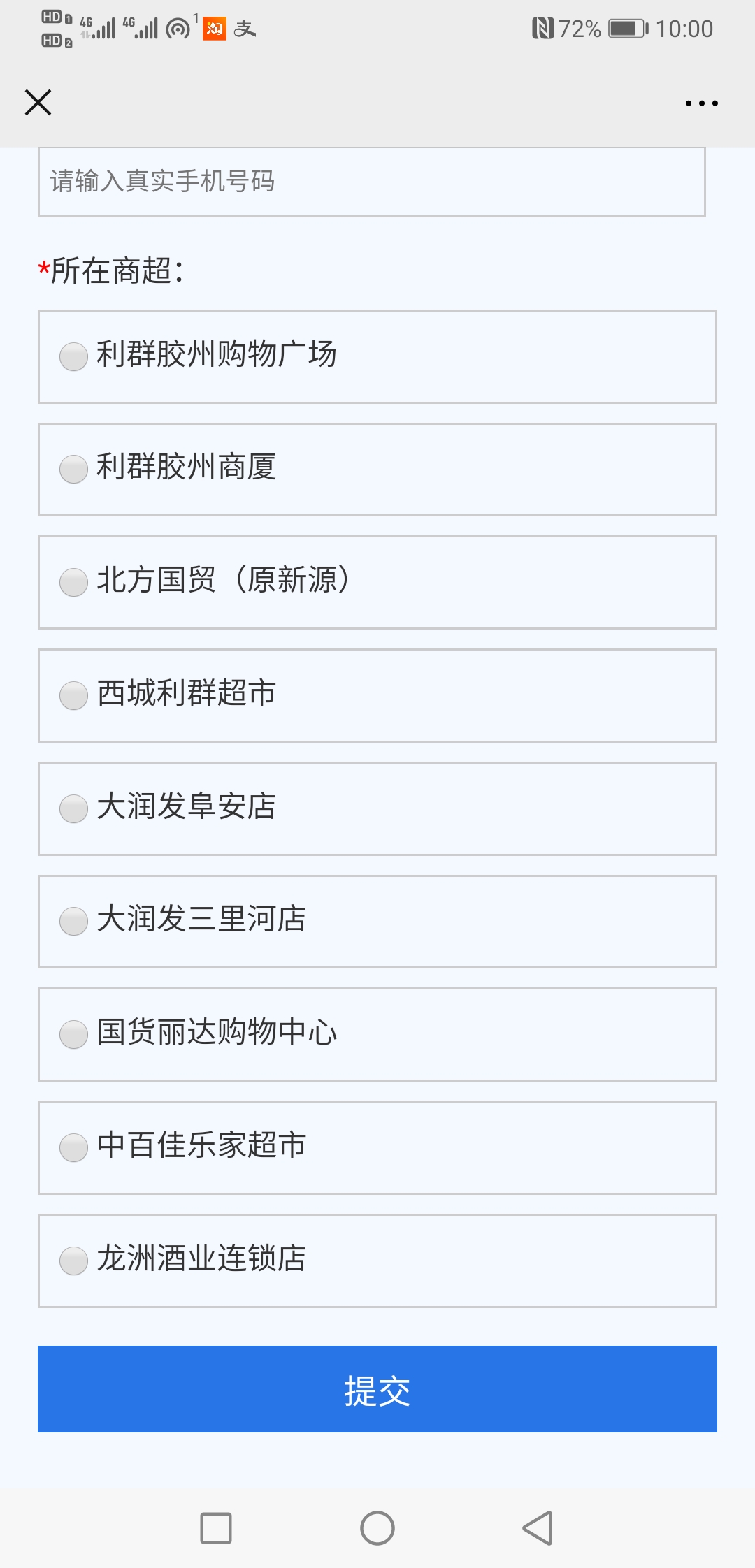Choose 大润发三里河店
755x1568 pixels.
click(x=377, y=922)
